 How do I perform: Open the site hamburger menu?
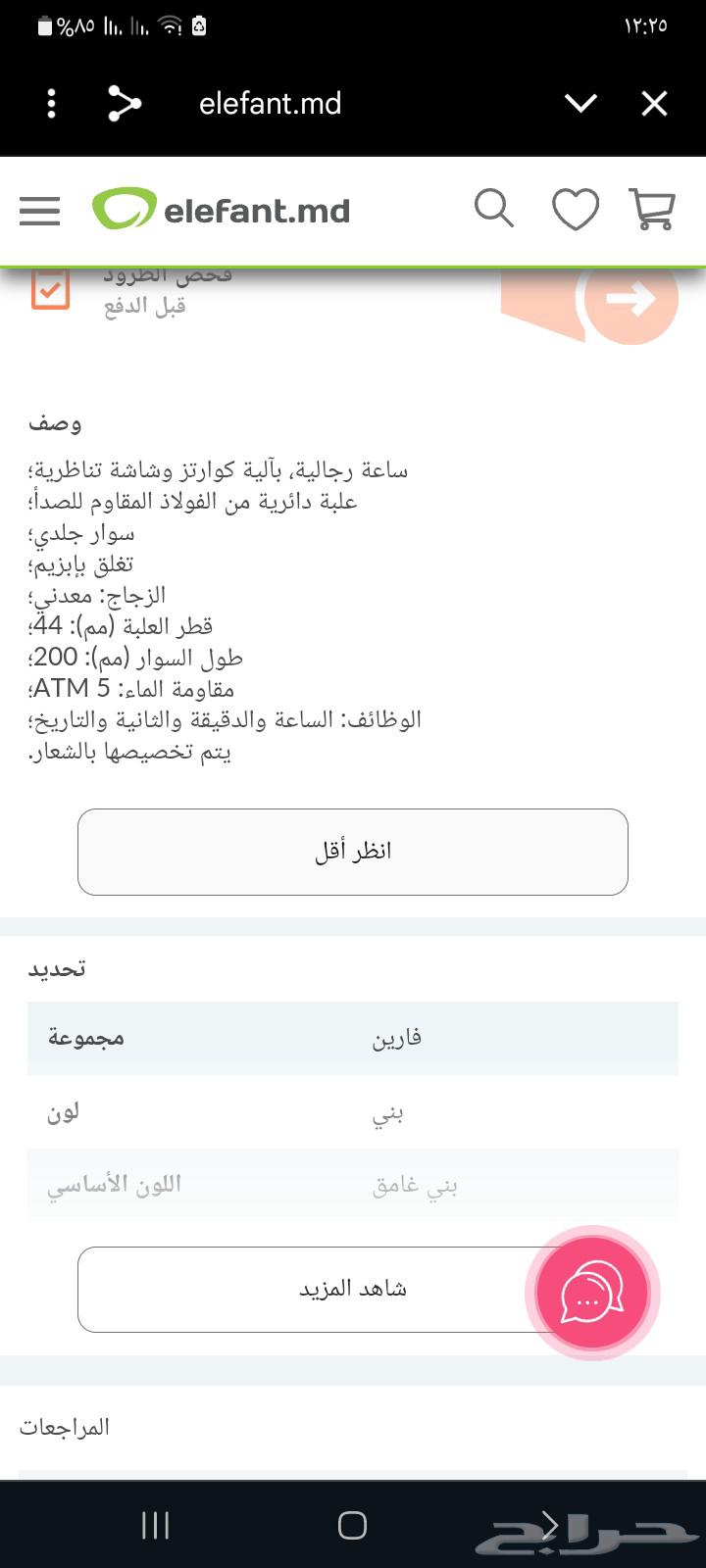point(39,210)
